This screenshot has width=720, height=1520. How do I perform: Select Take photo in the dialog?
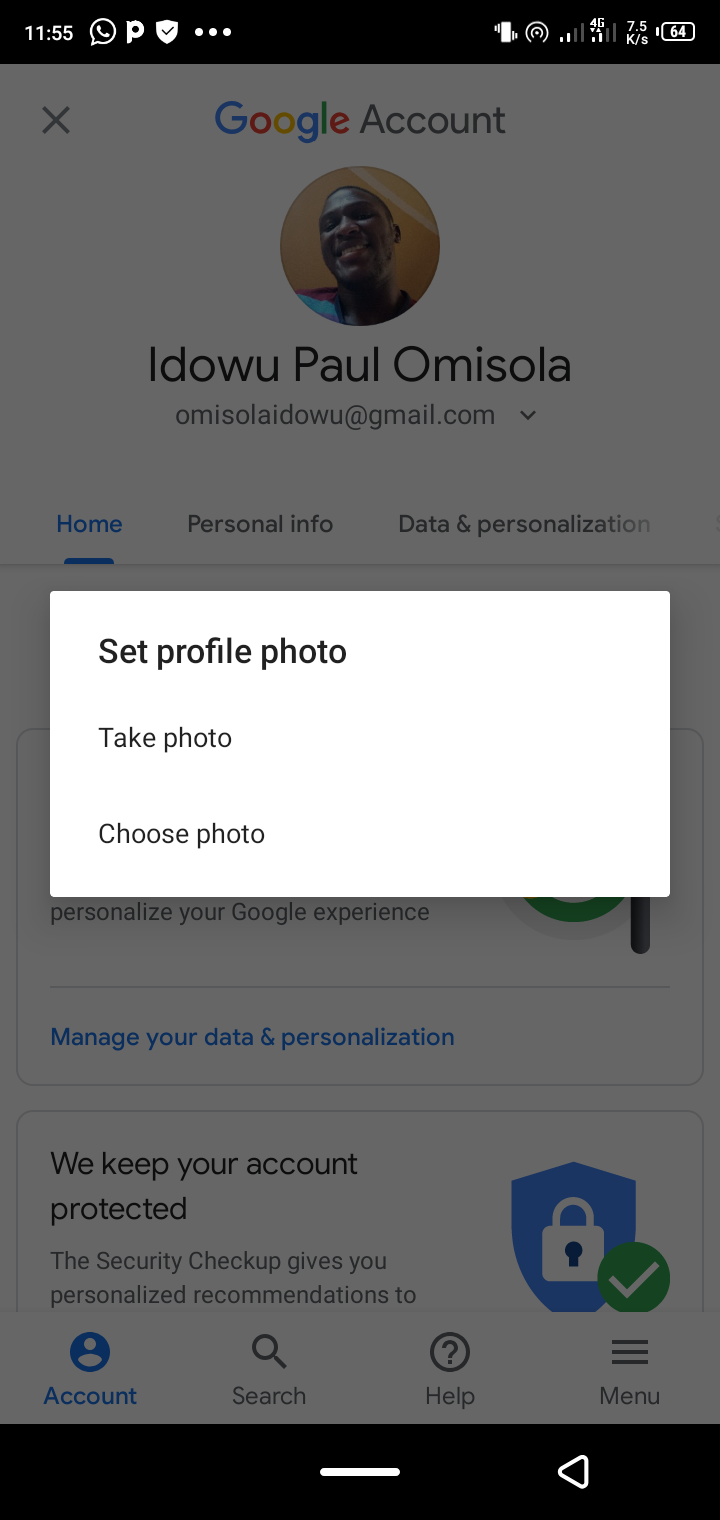tap(165, 737)
